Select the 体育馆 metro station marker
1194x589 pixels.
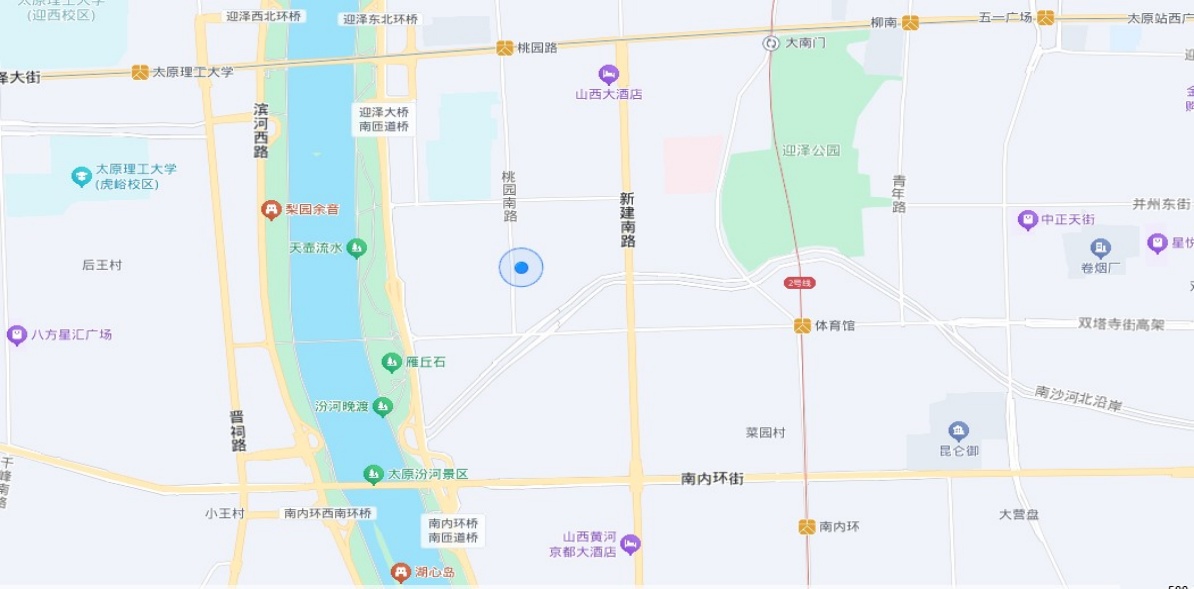[802, 326]
